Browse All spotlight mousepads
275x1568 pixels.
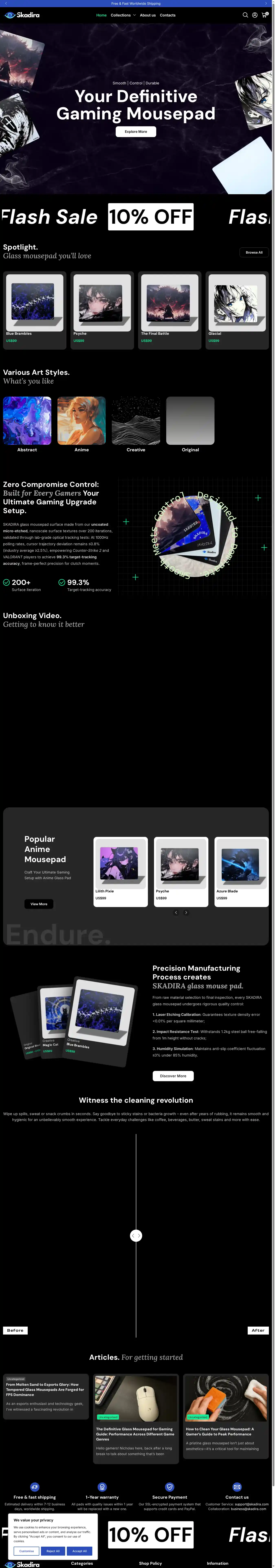254,252
